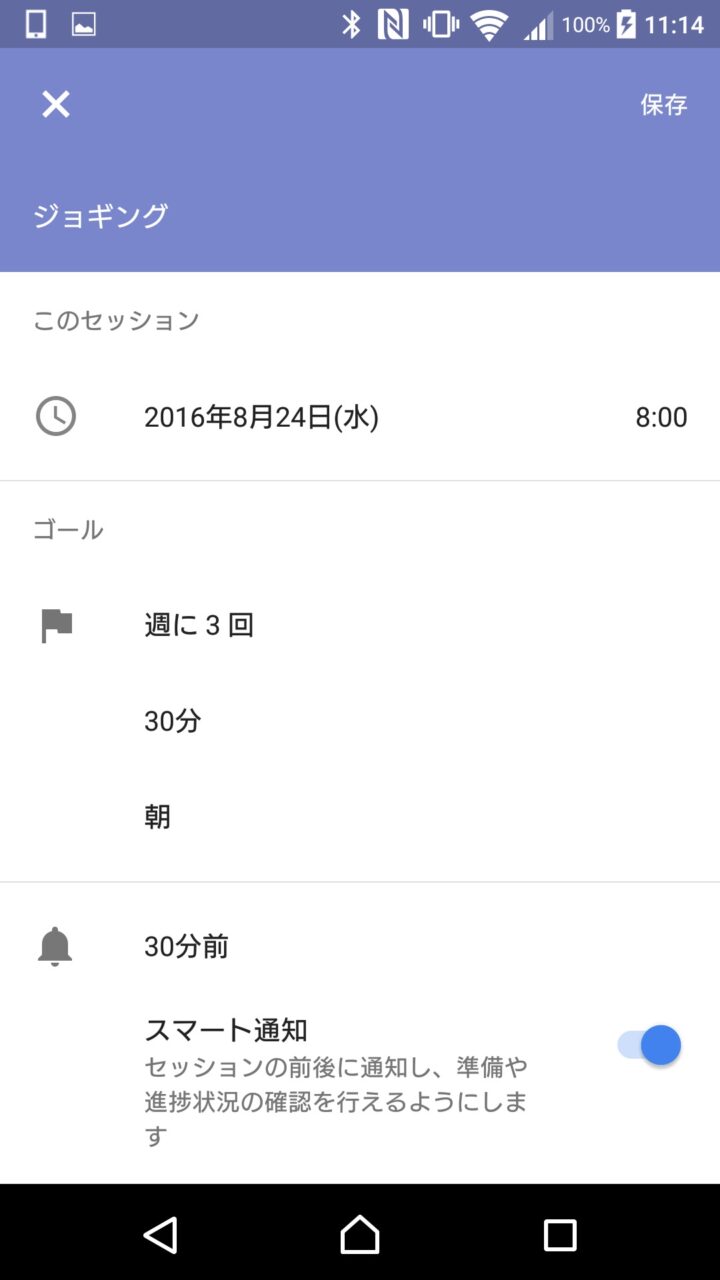Change the 朝 preferred time of day

[x=158, y=817]
